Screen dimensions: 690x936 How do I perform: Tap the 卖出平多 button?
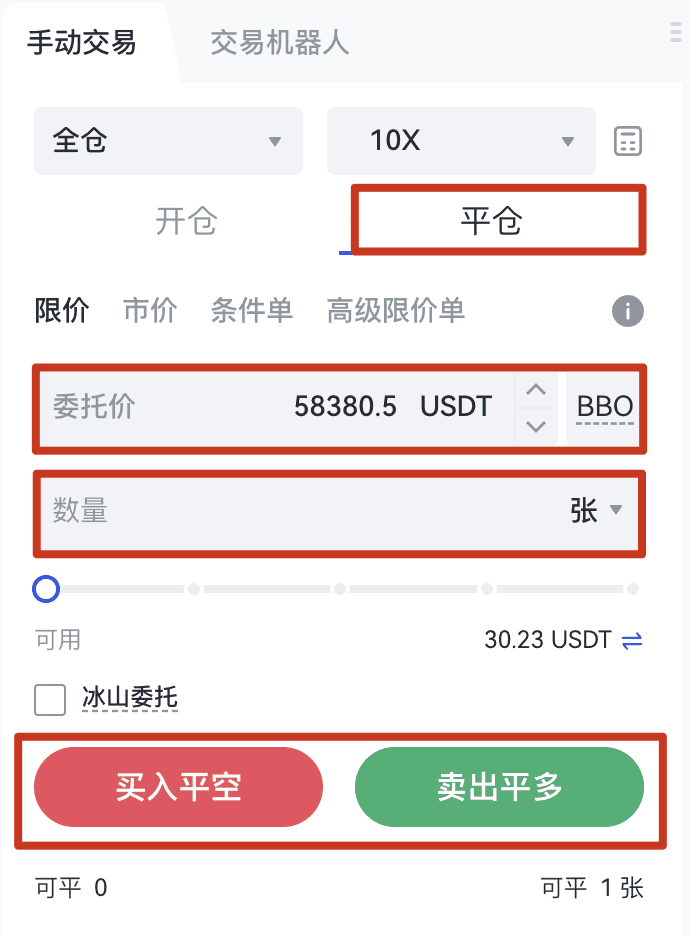(499, 788)
